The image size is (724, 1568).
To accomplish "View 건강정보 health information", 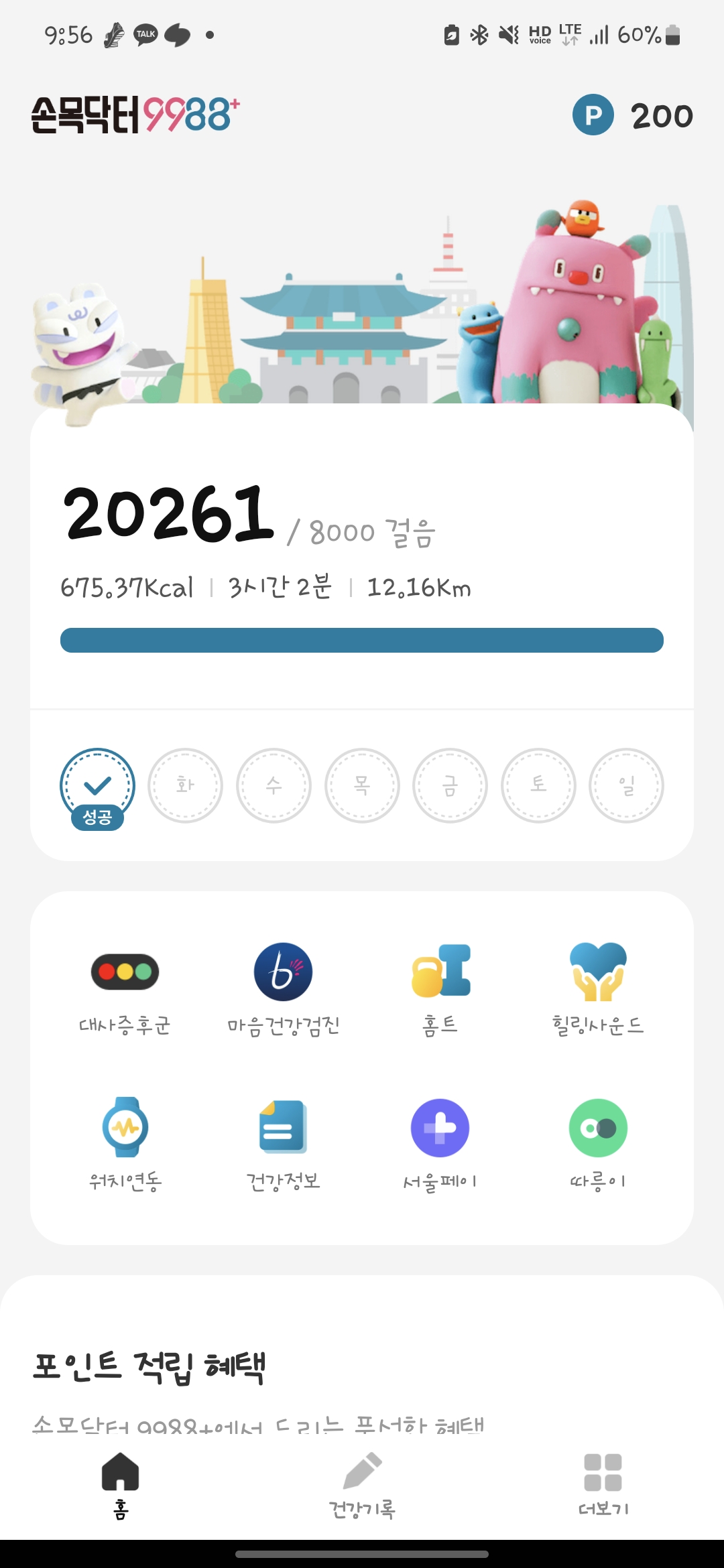I will (x=283, y=1144).
